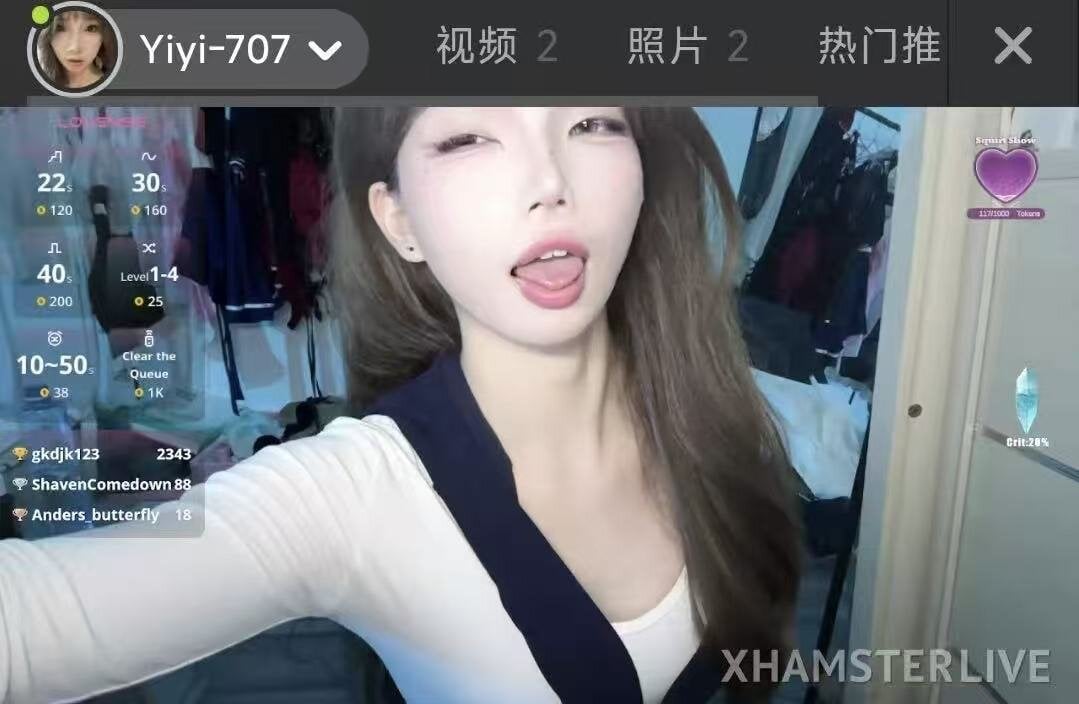Switch to the 照片 tab
Image resolution: width=1079 pixels, height=704 pixels.
point(687,47)
